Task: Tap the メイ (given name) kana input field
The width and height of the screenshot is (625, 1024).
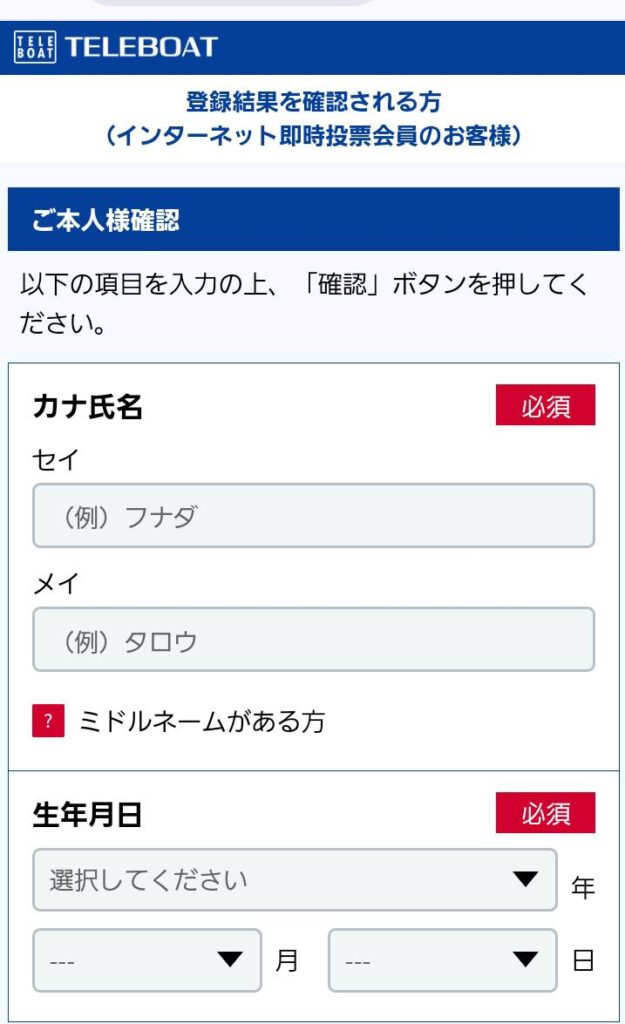Action: (313, 639)
